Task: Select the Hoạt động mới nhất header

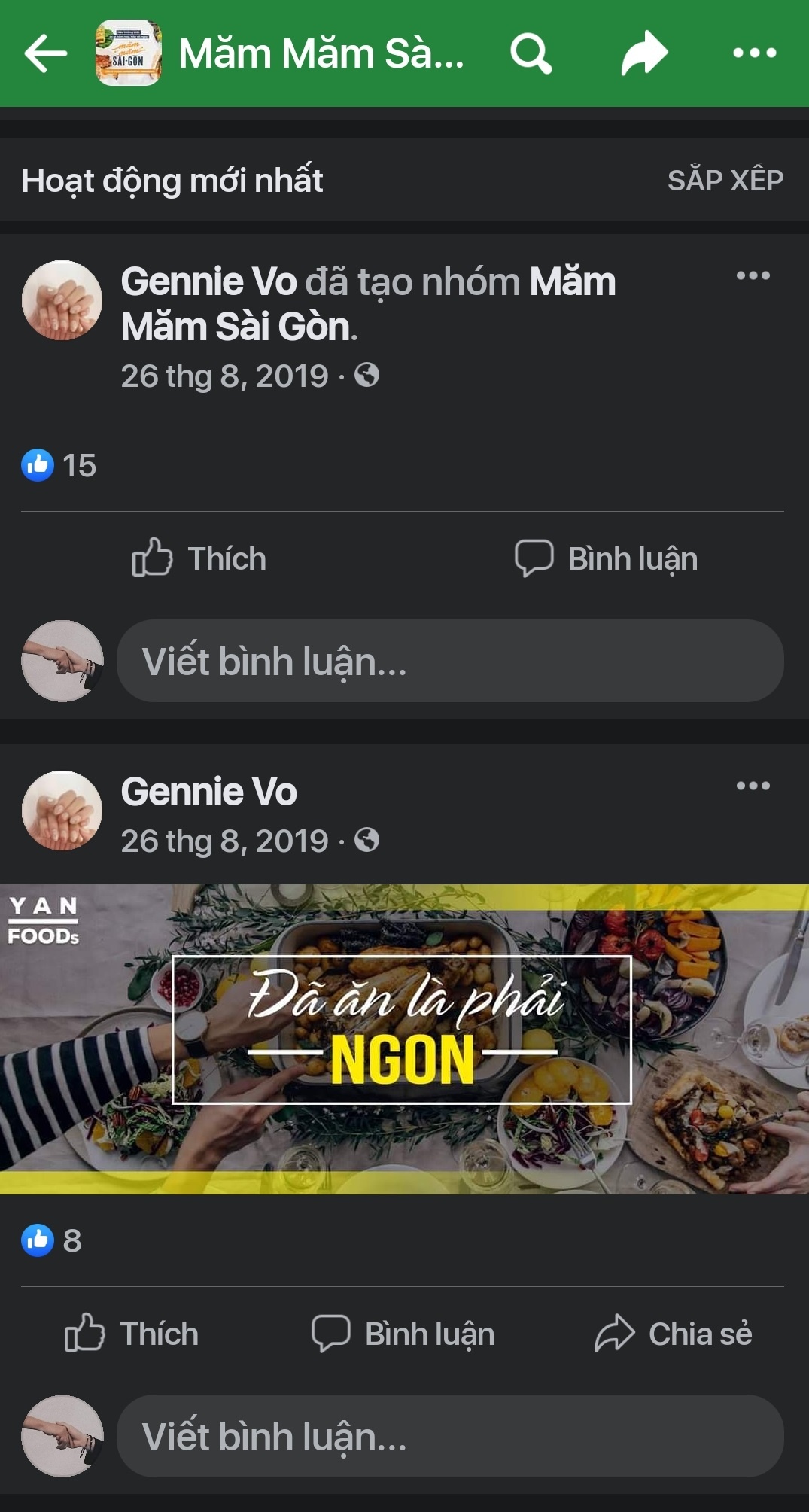Action: coord(172,179)
